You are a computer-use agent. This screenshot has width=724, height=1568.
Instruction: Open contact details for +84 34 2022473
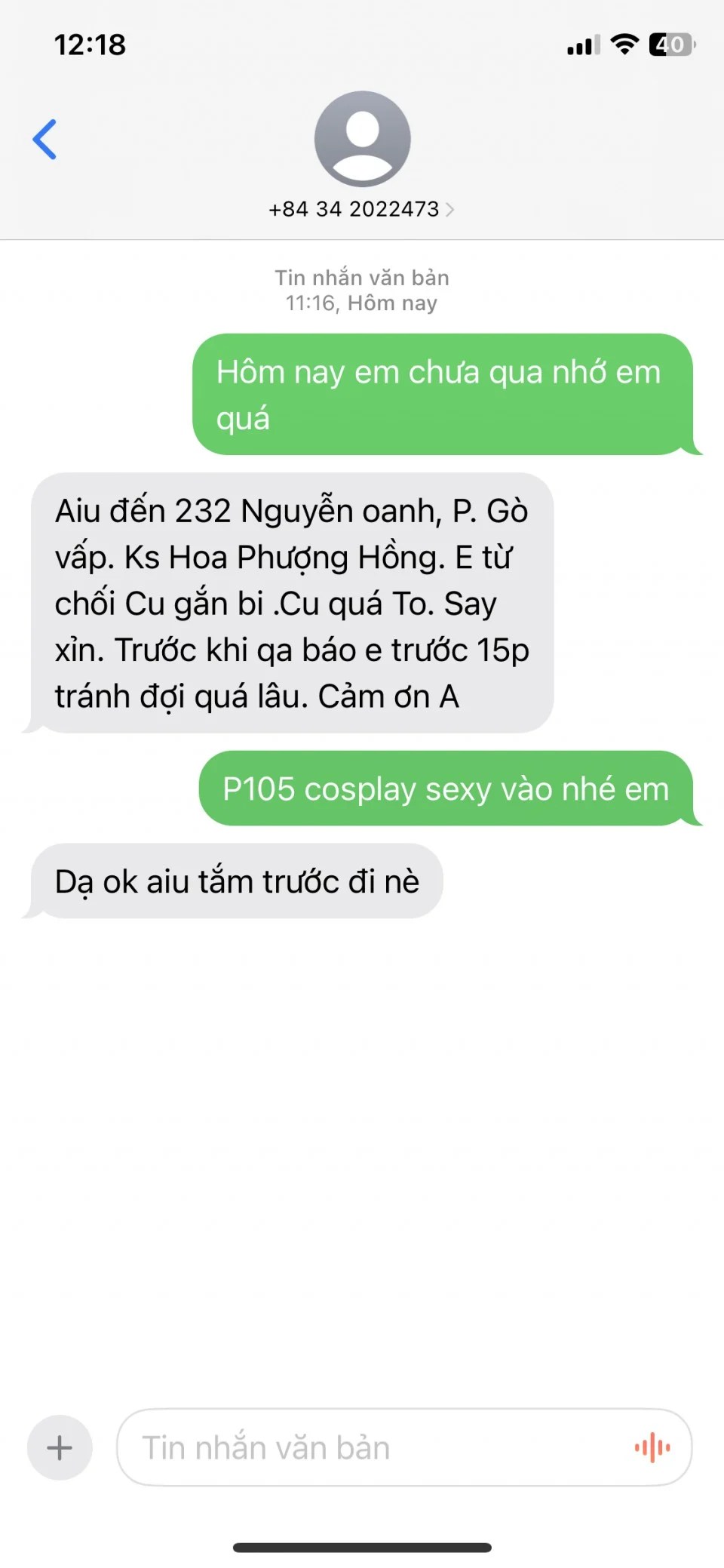[361, 209]
